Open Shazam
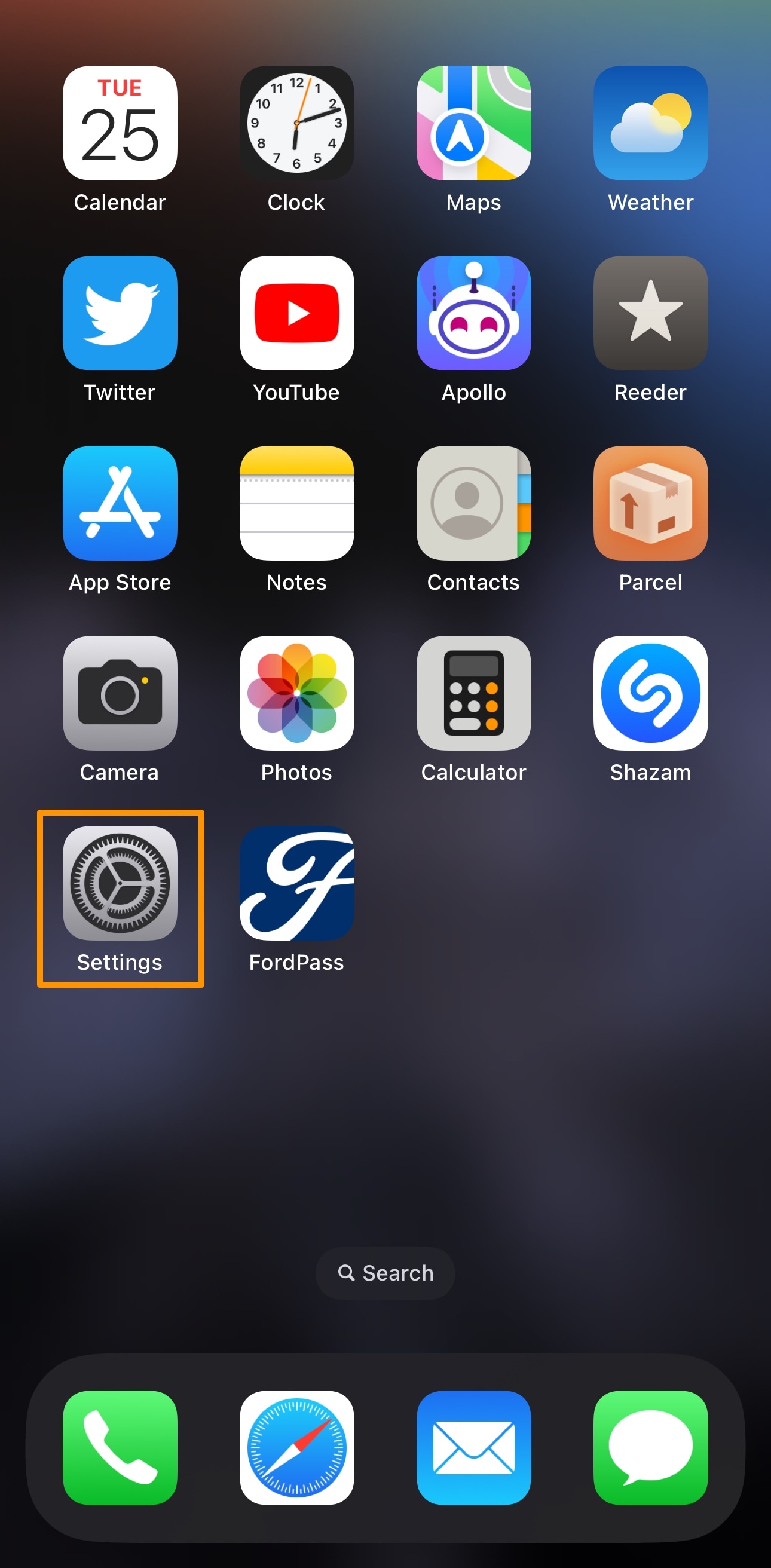Screen dimensions: 771x1568 (650, 693)
